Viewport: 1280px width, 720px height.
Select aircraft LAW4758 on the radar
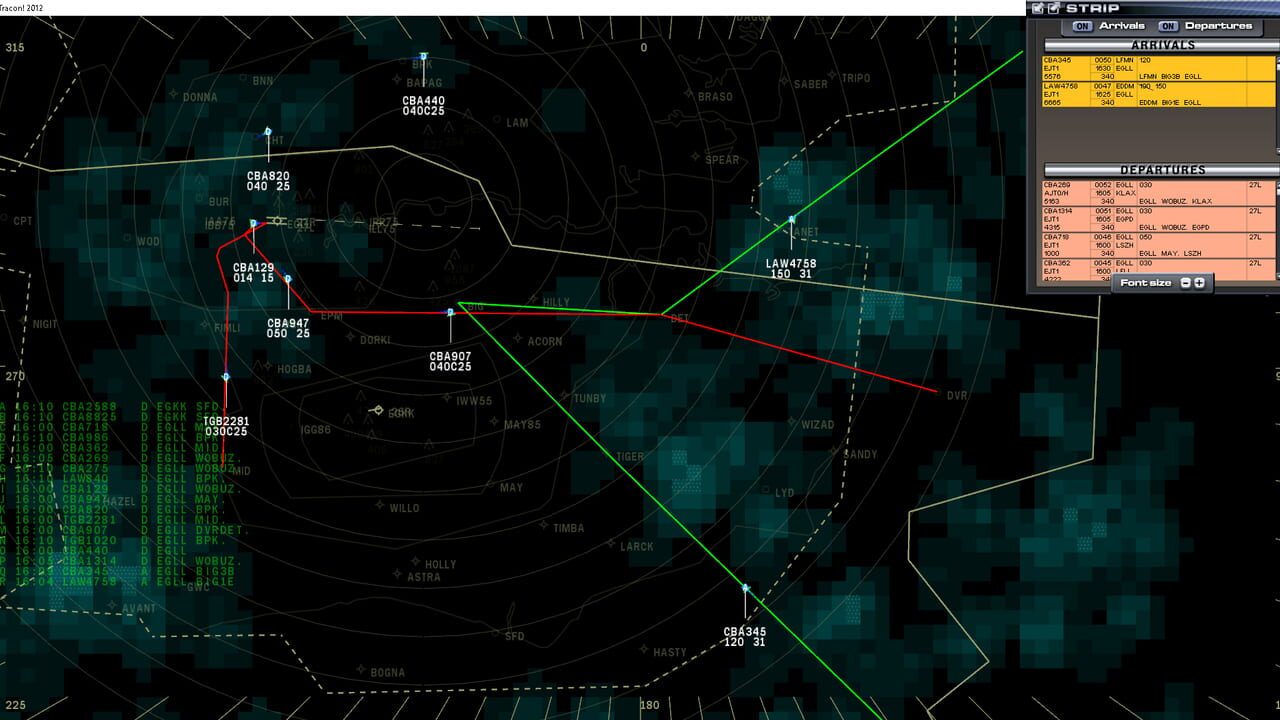791,219
